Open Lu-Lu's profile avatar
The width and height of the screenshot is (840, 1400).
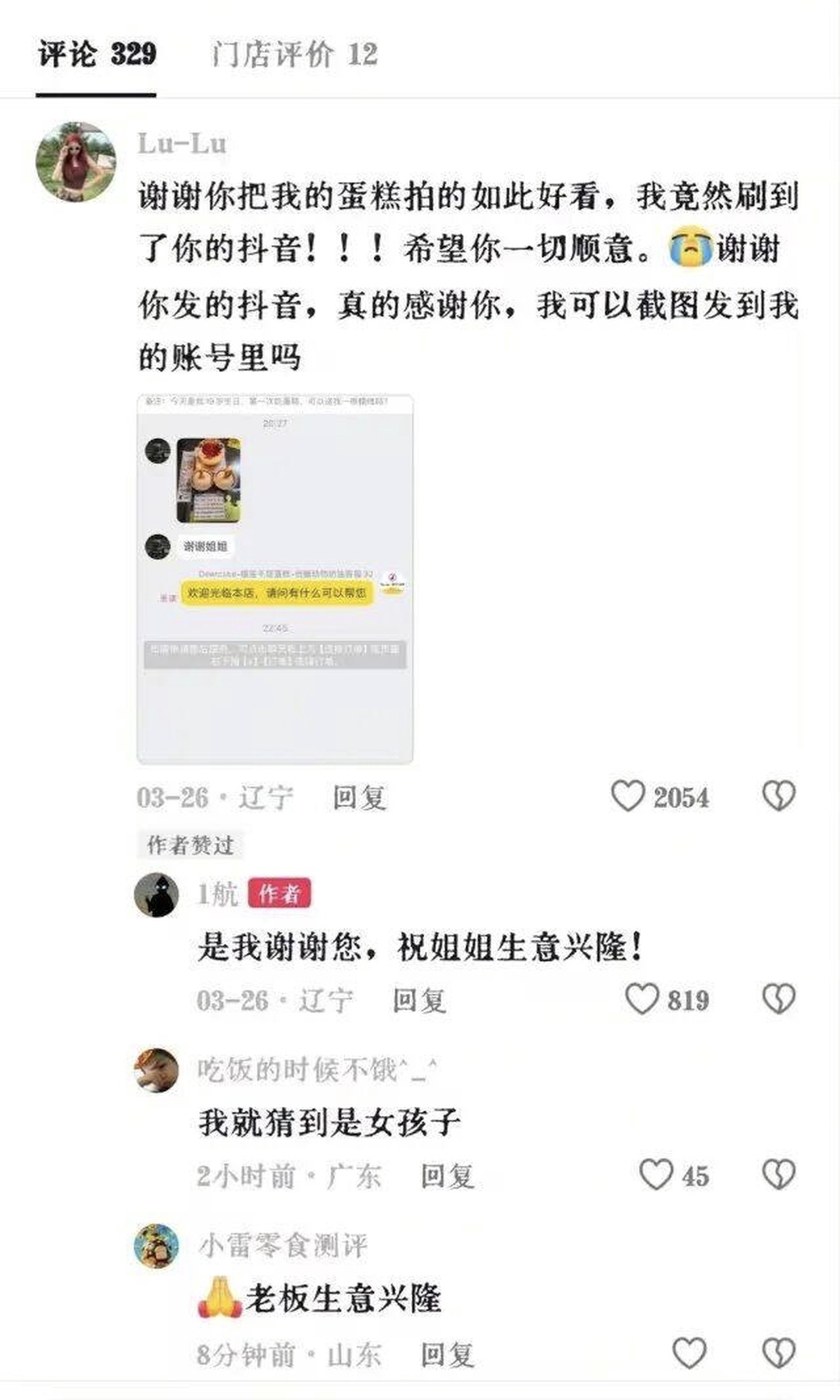pos(75,162)
